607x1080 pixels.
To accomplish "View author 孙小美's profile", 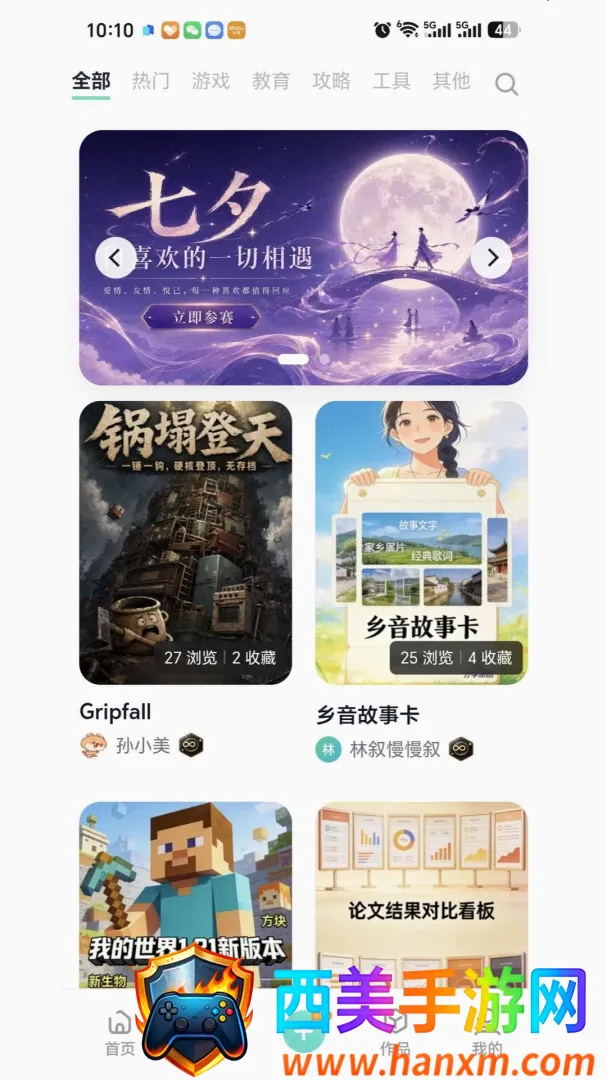I will click(143, 745).
